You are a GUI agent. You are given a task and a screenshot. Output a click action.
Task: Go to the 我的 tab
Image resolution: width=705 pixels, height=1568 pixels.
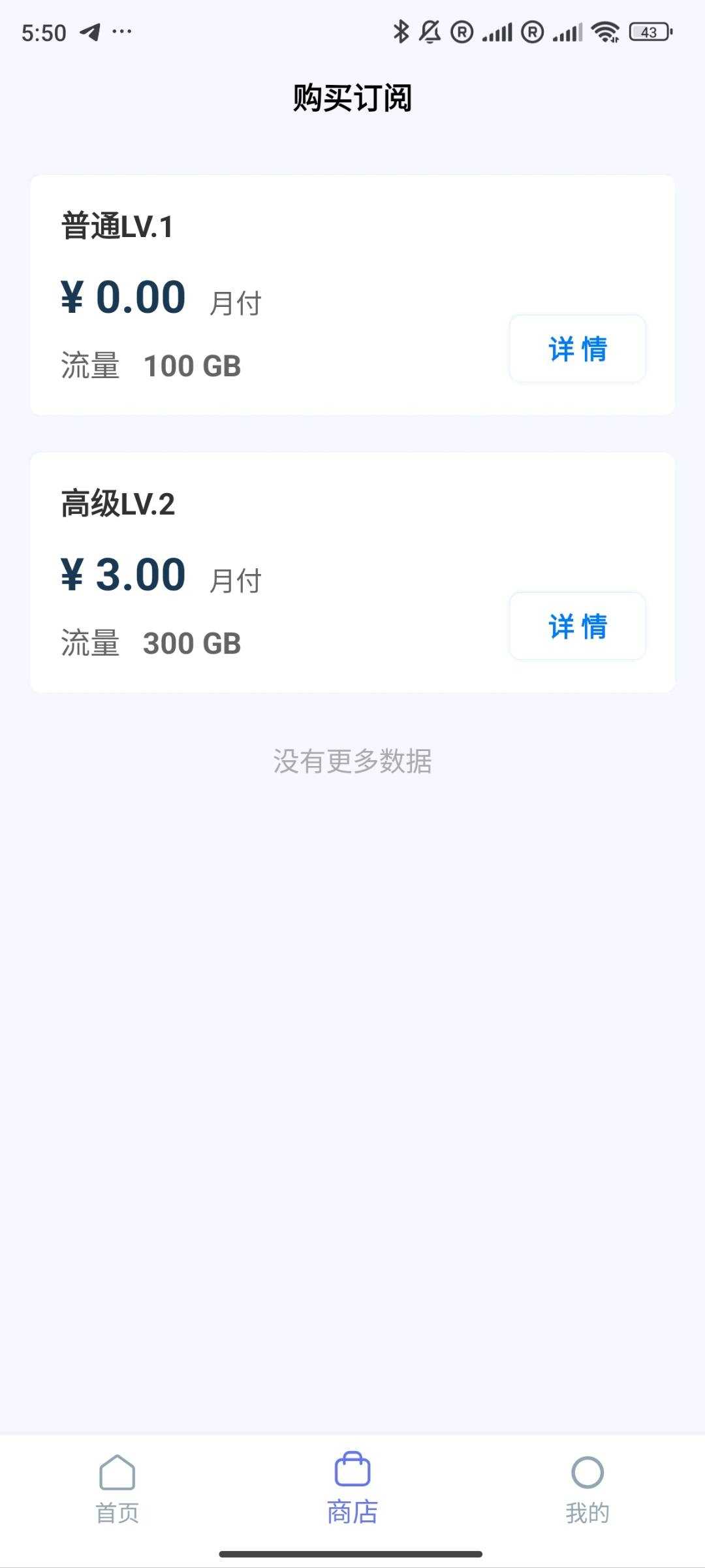[587, 1490]
